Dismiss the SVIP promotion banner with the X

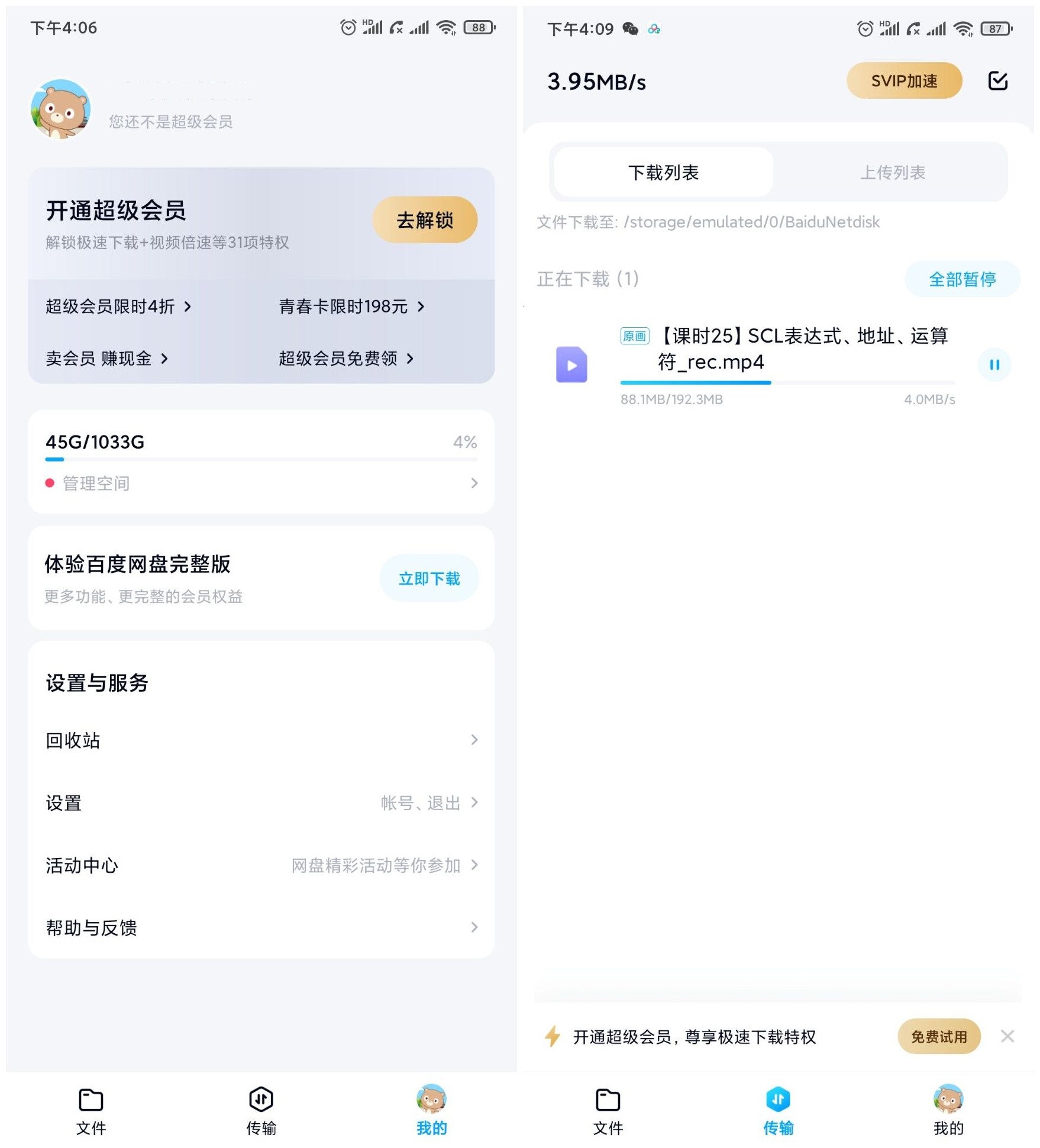(1008, 1037)
